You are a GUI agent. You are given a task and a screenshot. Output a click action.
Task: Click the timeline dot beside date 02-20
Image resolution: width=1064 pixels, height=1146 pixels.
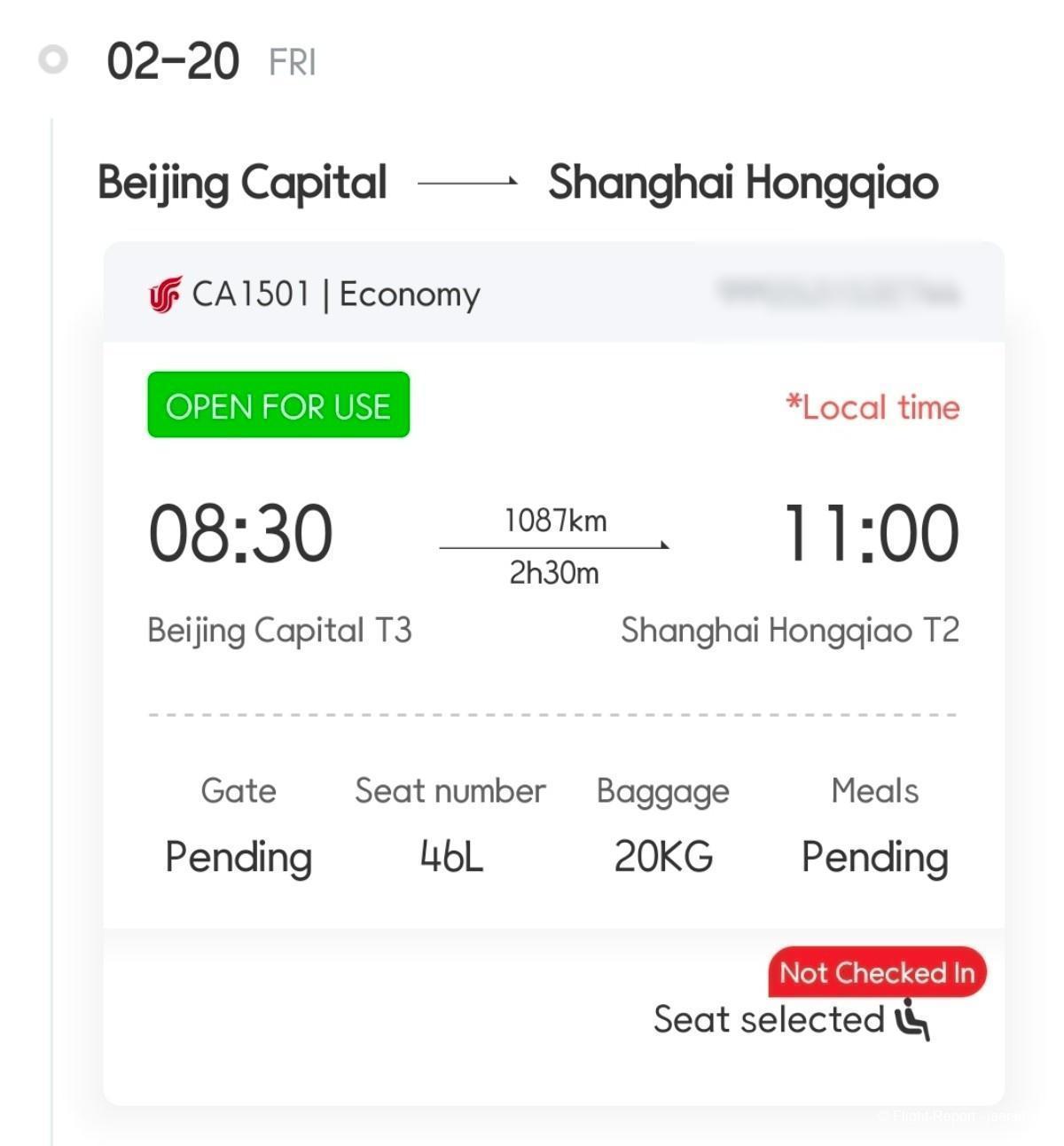tap(52, 60)
